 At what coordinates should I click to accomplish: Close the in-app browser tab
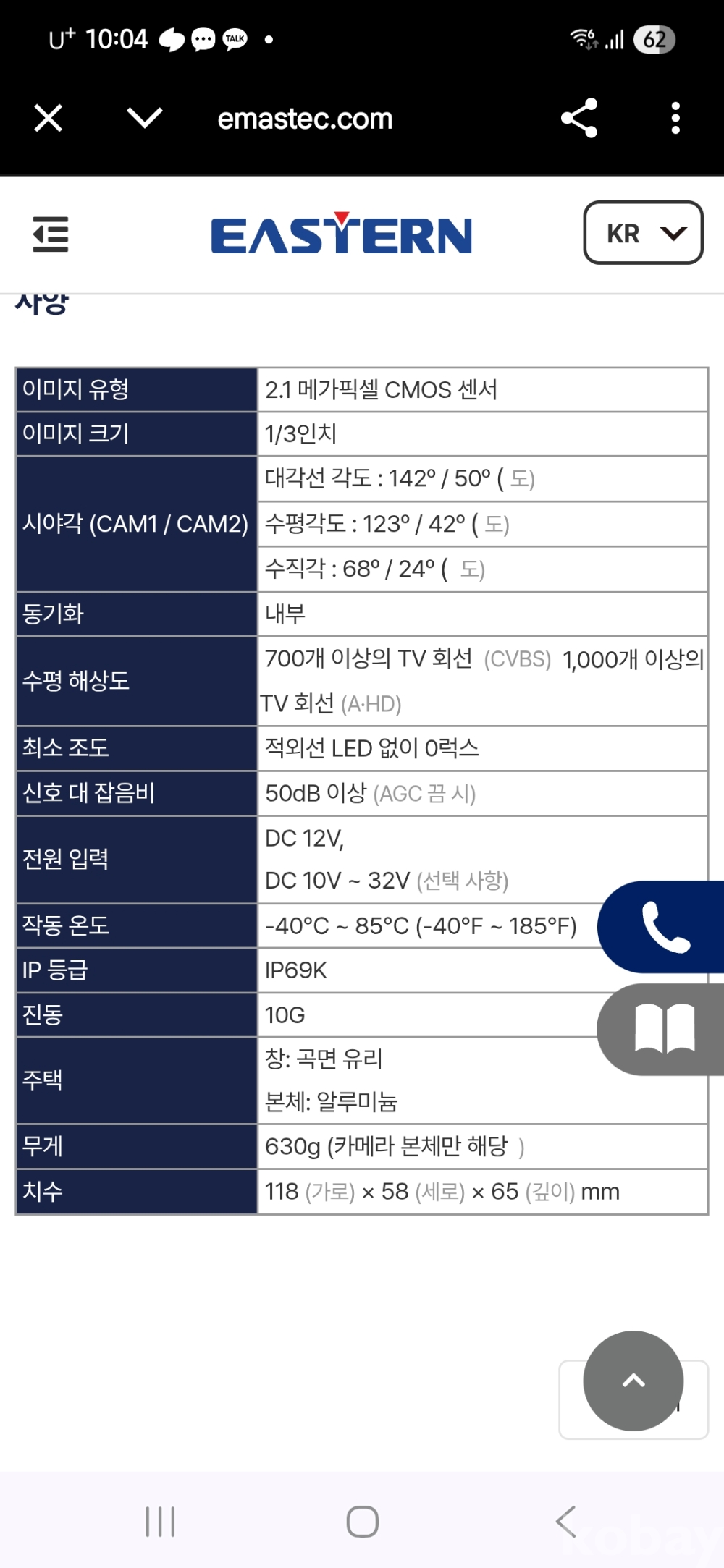coord(49,118)
